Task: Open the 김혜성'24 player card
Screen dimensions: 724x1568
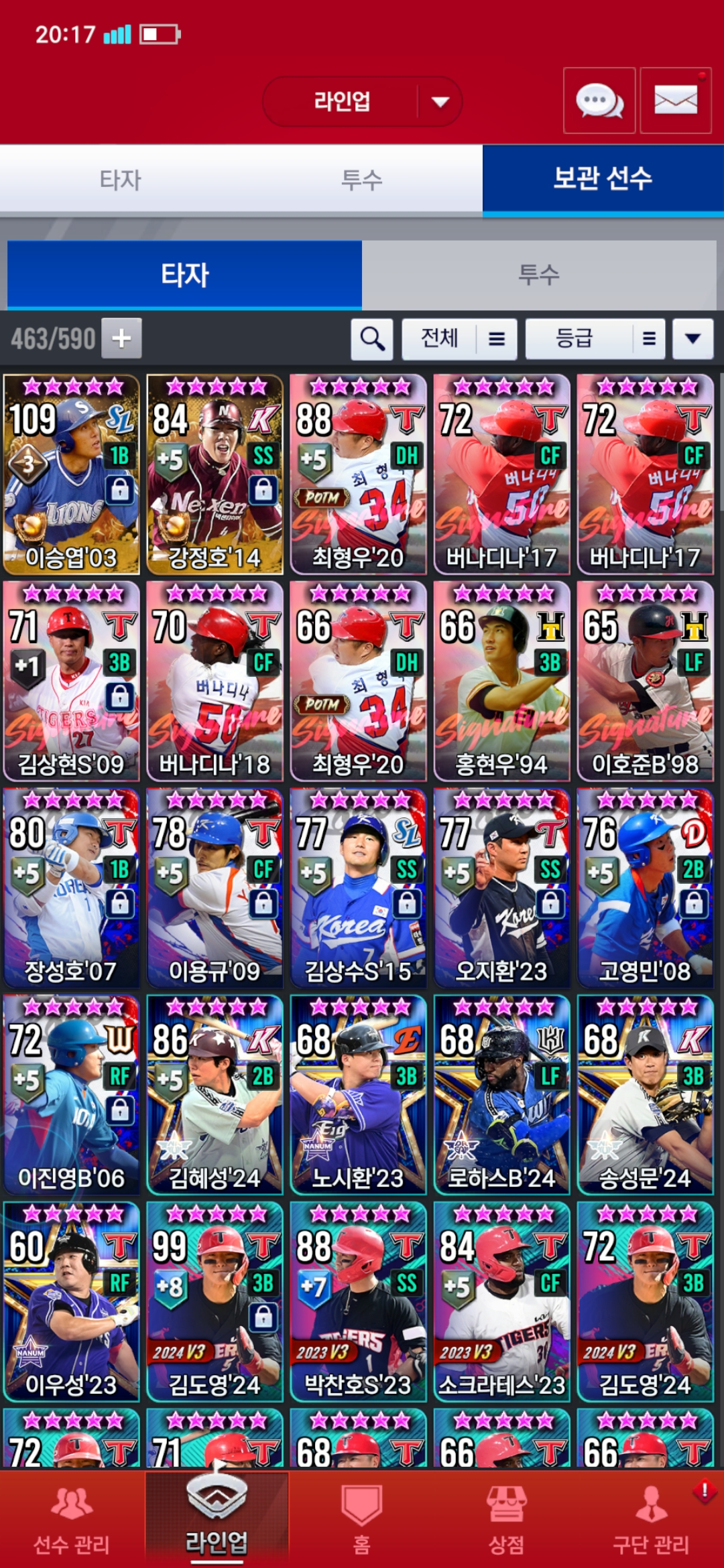Action: click(215, 1094)
